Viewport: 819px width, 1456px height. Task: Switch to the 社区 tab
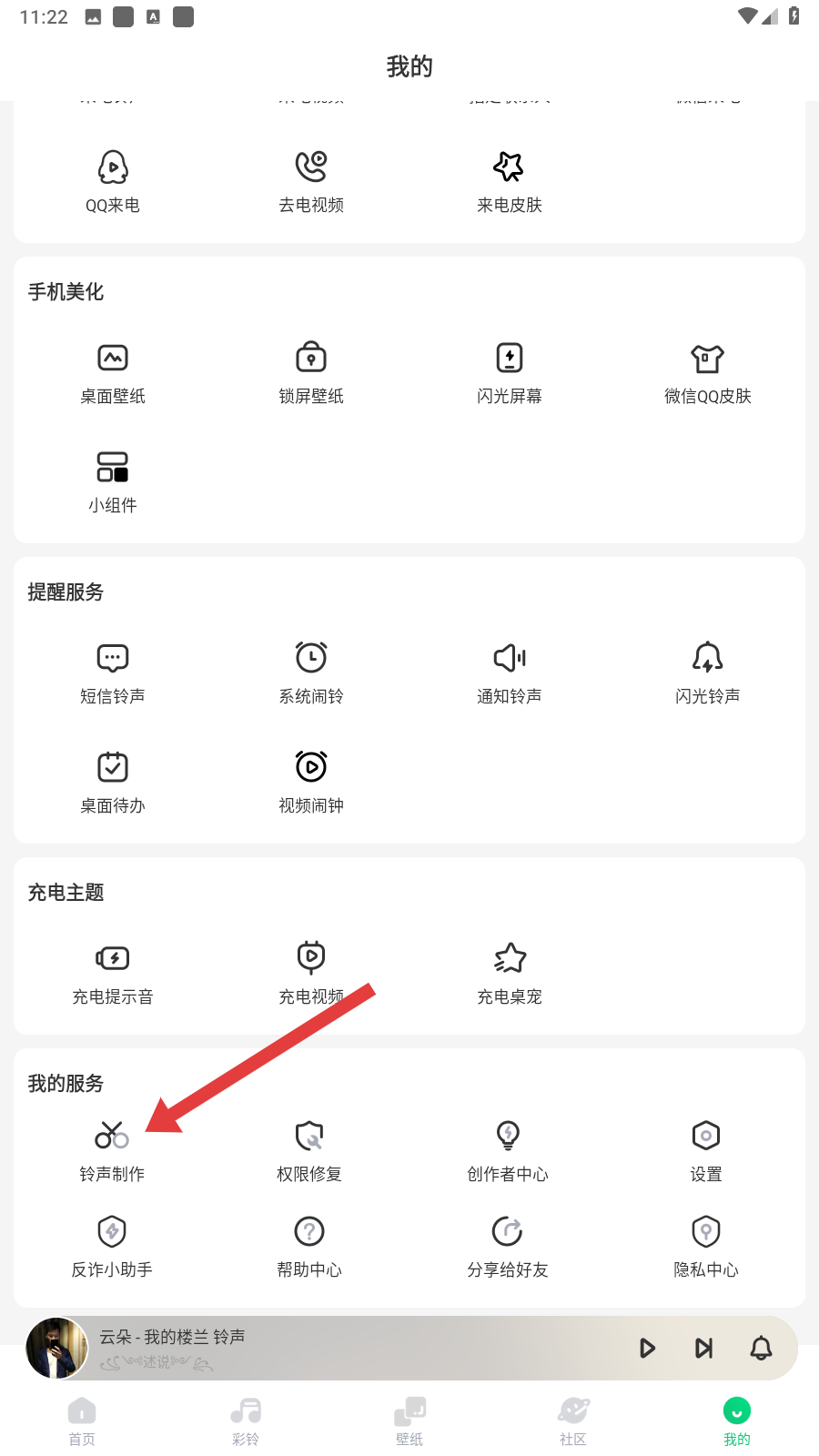[x=573, y=1421]
